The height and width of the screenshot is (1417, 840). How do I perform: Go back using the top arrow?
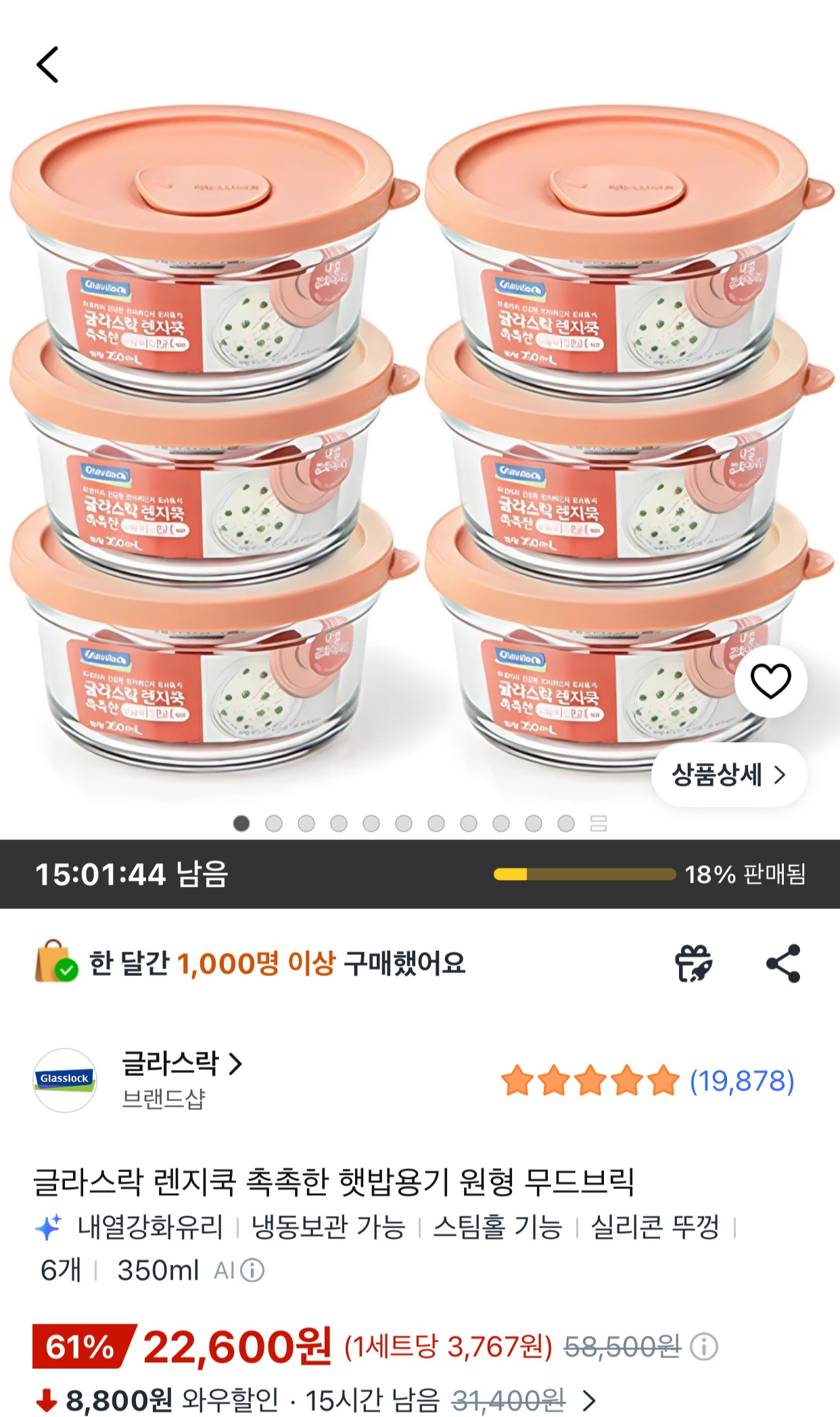[x=47, y=65]
